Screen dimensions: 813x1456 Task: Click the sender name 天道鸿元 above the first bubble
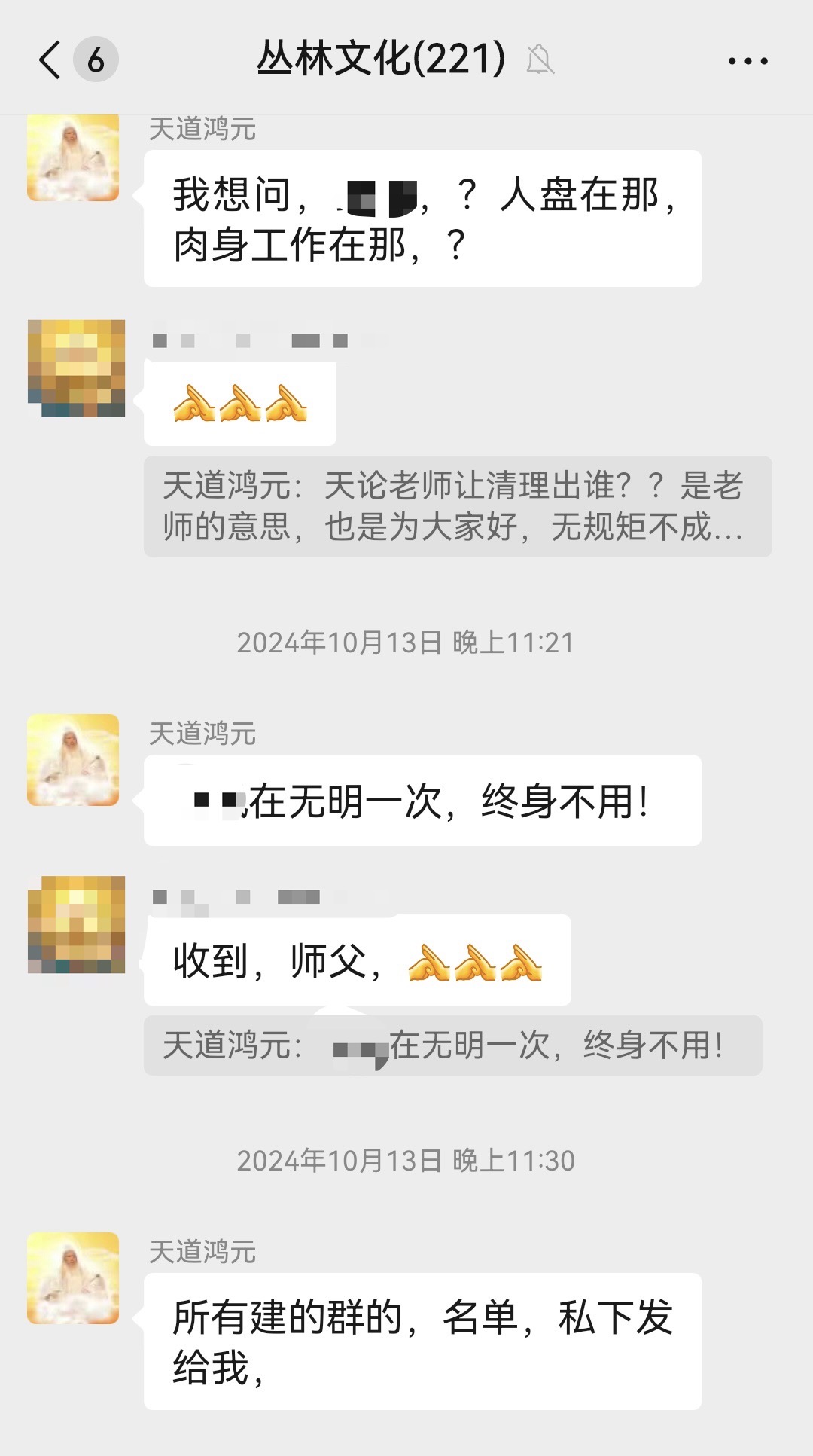click(x=202, y=130)
